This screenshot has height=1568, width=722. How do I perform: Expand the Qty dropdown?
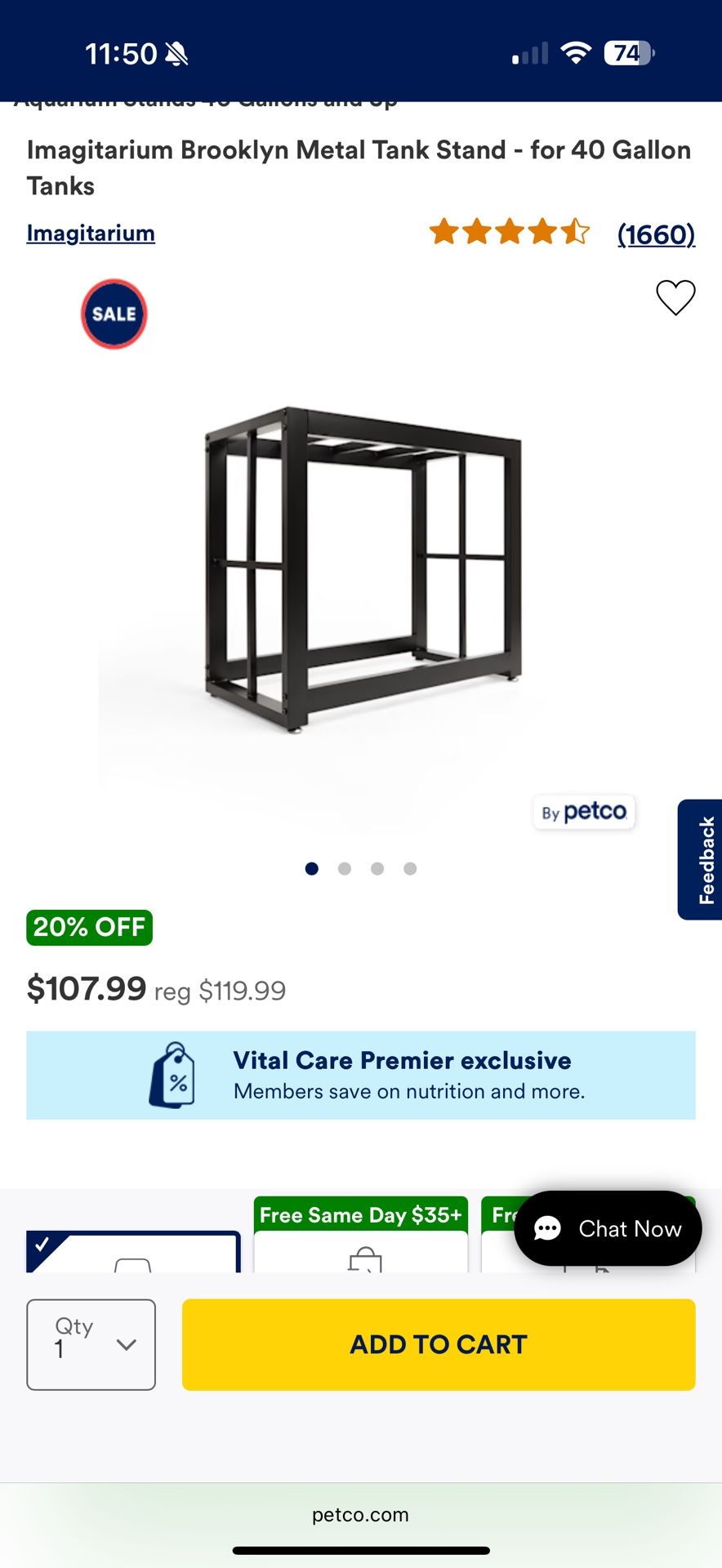pos(91,1344)
